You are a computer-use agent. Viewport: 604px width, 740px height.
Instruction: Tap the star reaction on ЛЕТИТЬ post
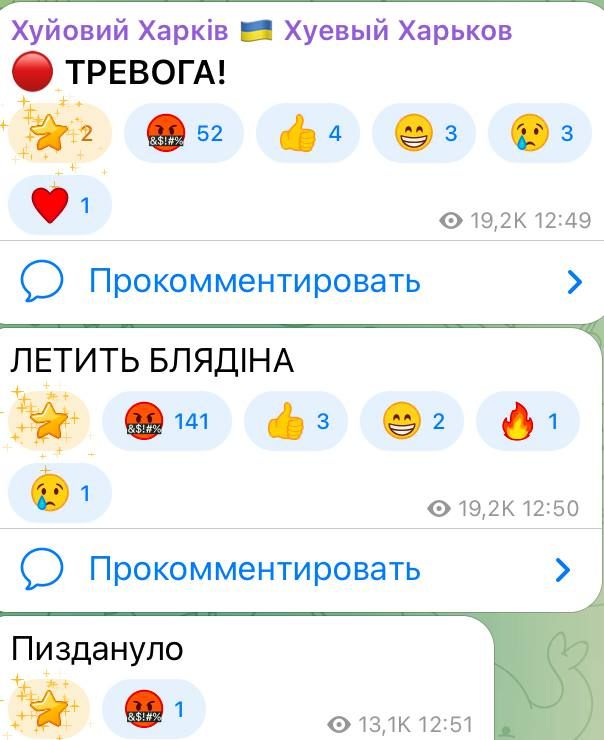[48, 422]
